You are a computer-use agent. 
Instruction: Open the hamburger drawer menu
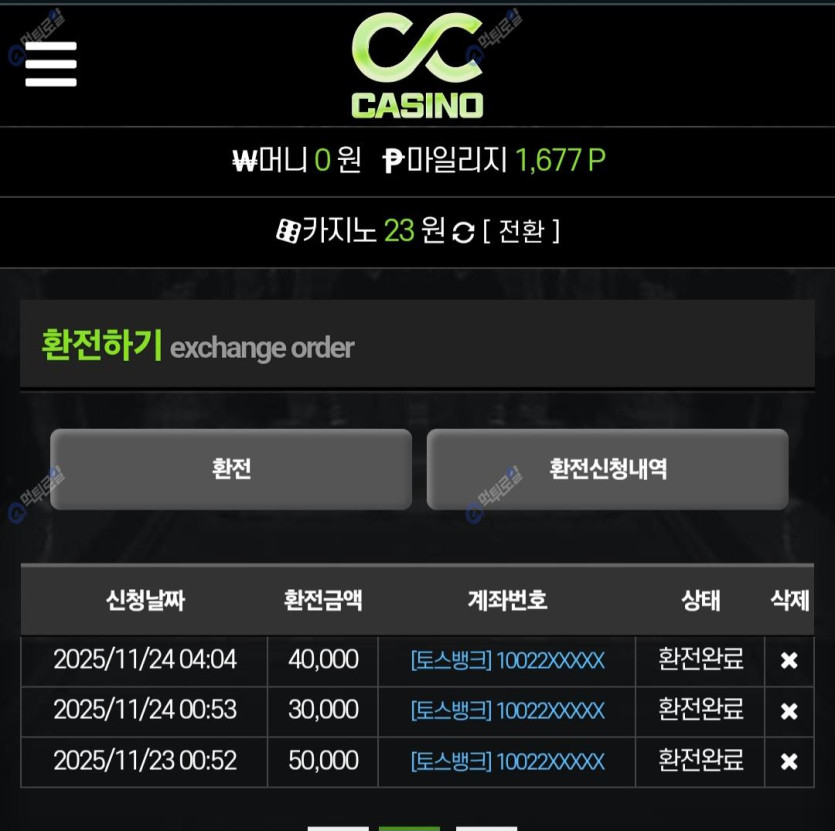point(51,64)
